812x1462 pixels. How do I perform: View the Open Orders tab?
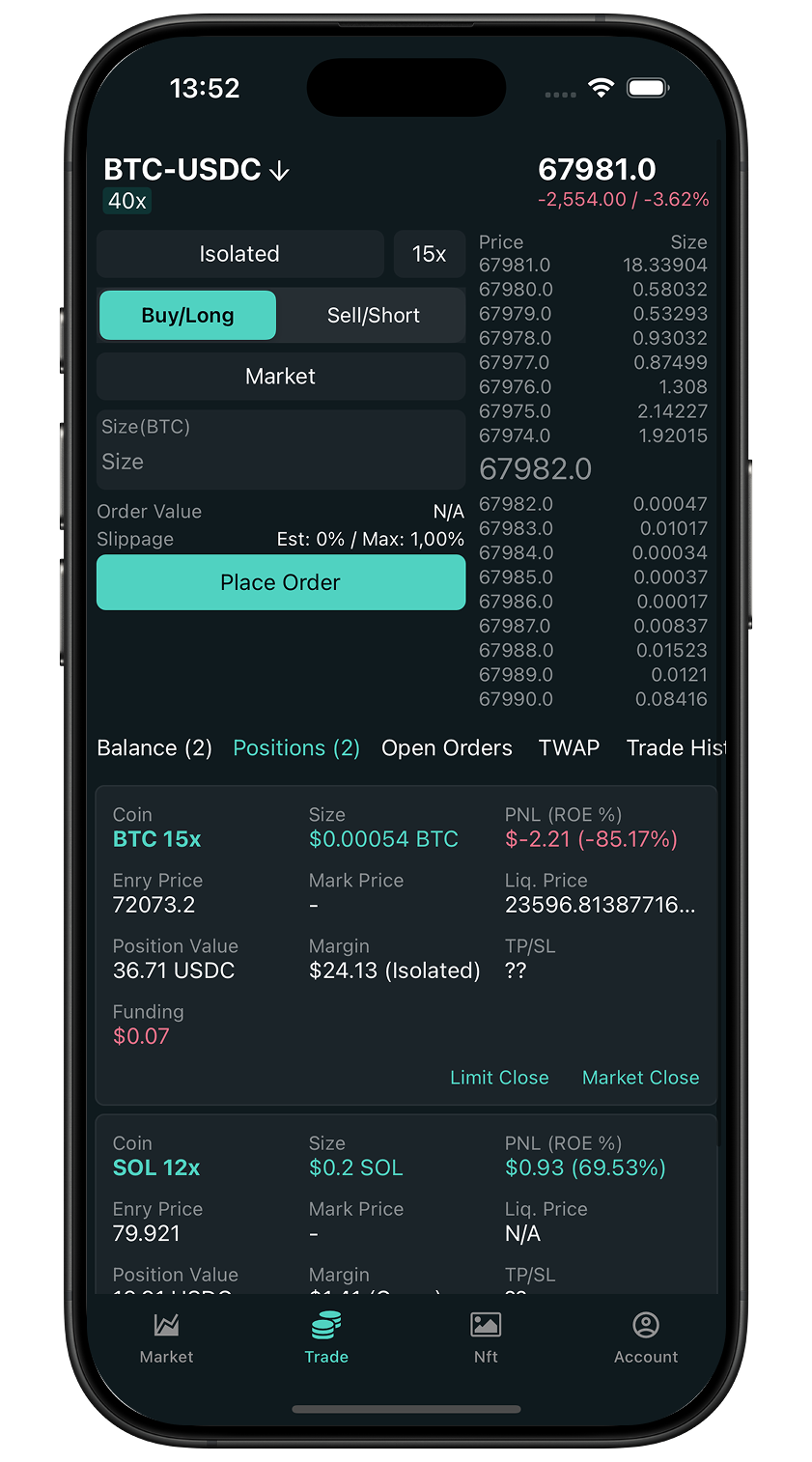coord(446,748)
